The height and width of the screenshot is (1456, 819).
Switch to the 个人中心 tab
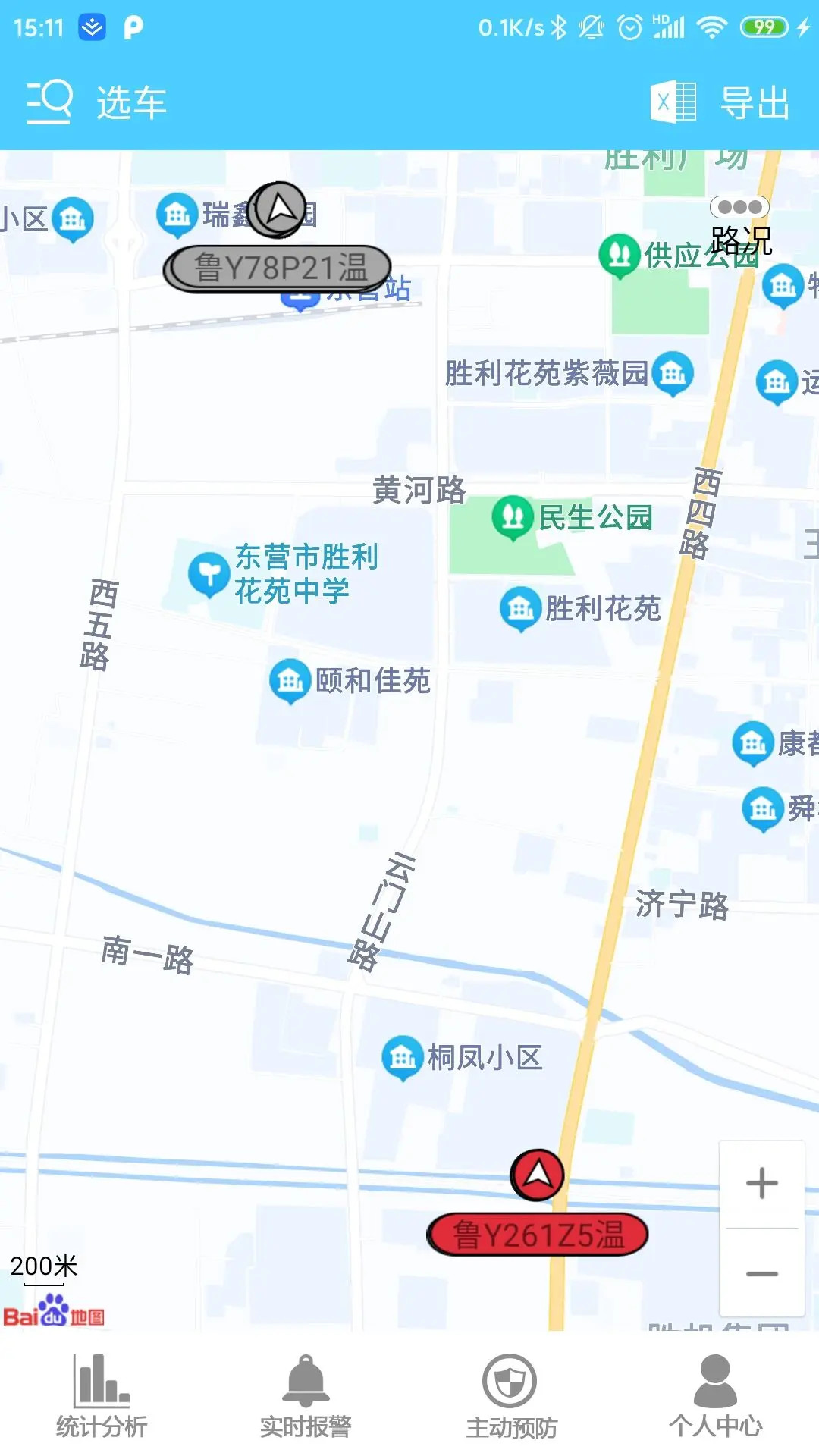[715, 1396]
